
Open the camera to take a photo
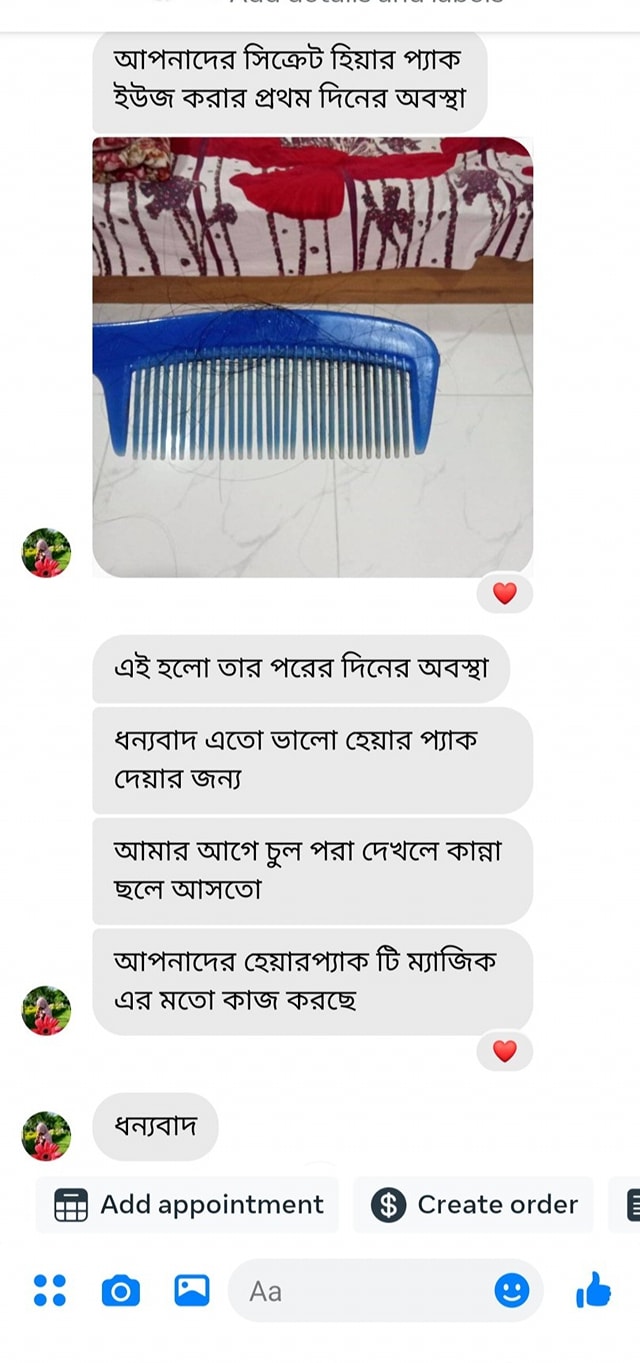click(x=121, y=1291)
